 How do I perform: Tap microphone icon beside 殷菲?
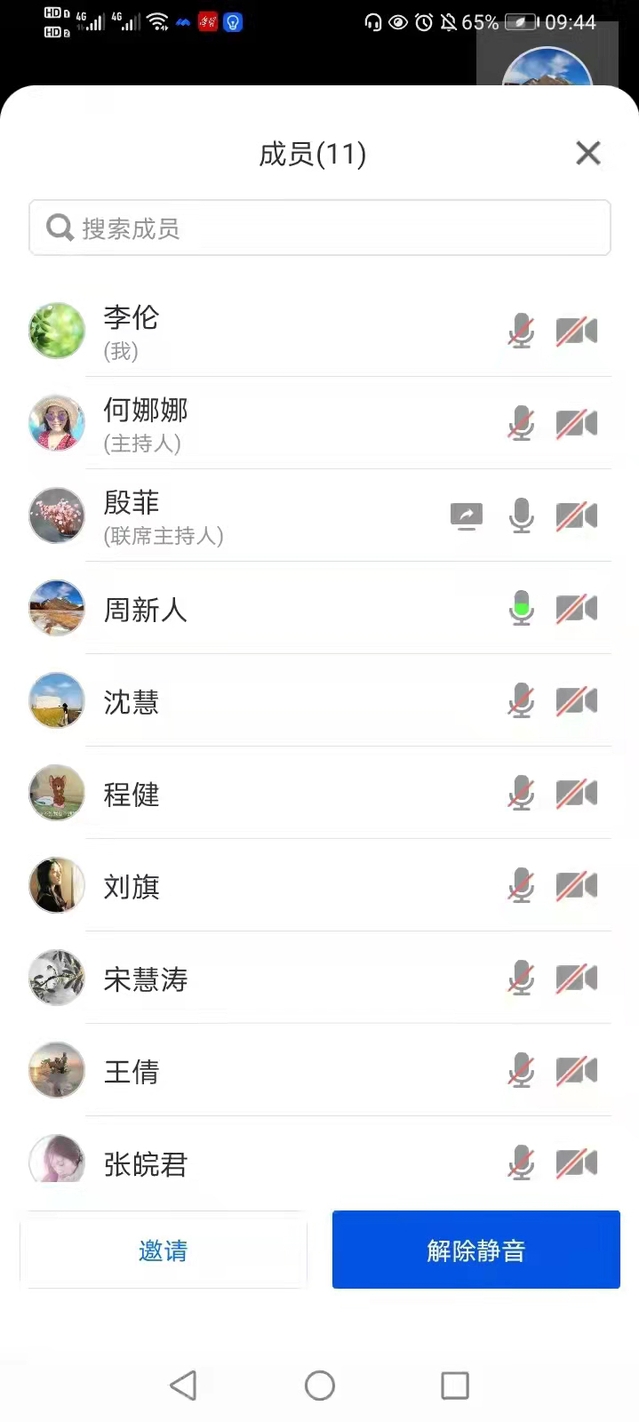tap(521, 516)
